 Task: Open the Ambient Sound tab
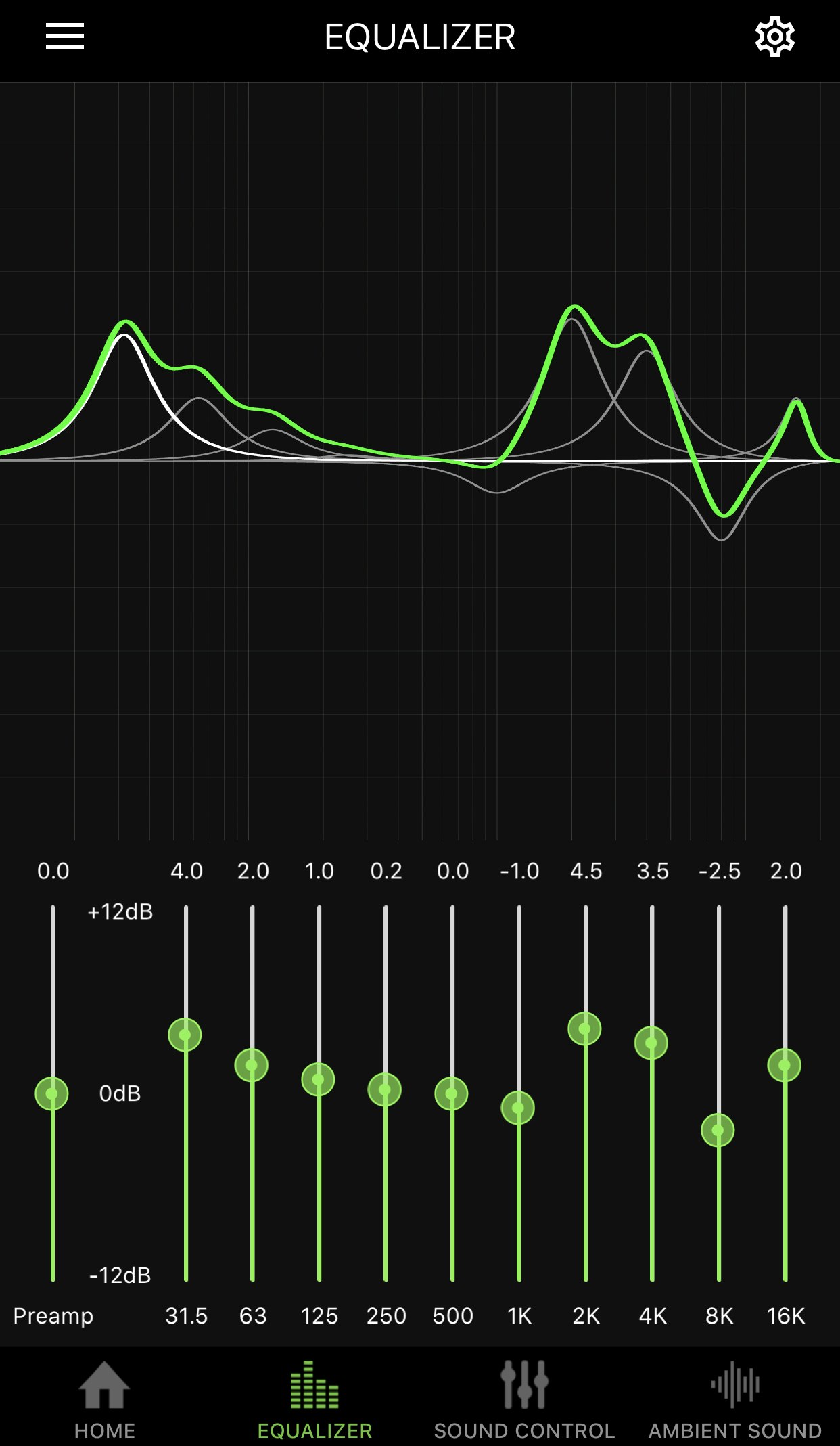point(735,1399)
